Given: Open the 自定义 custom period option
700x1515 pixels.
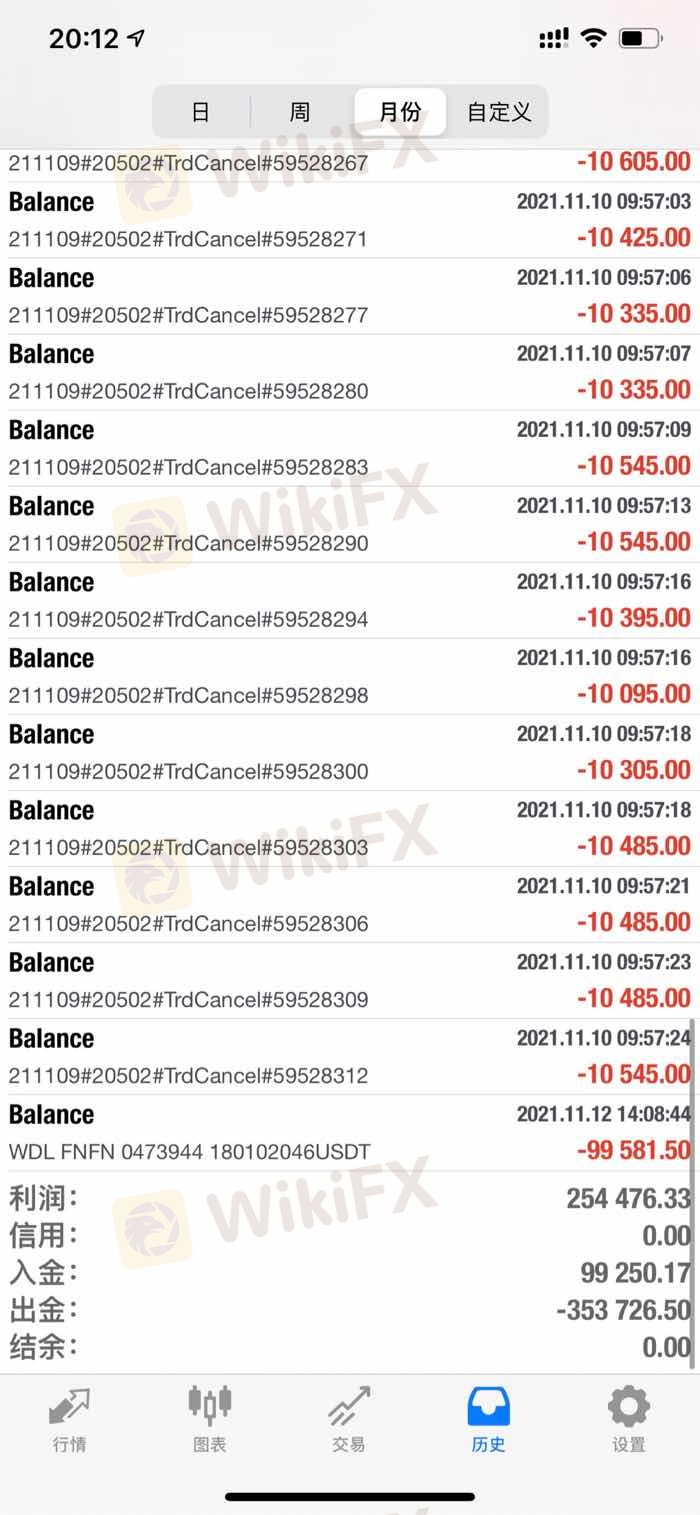Looking at the screenshot, I should 499,111.
